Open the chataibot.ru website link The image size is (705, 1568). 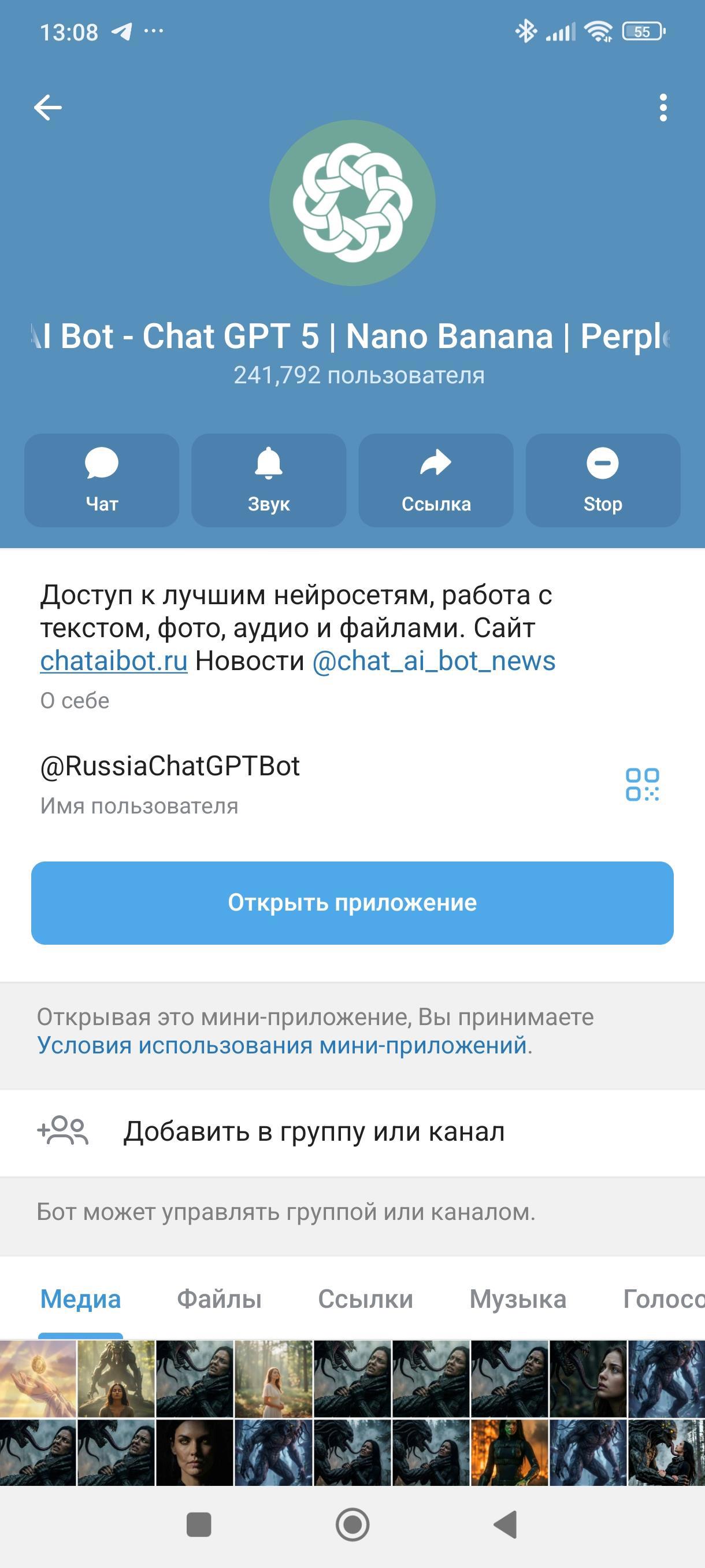point(114,661)
